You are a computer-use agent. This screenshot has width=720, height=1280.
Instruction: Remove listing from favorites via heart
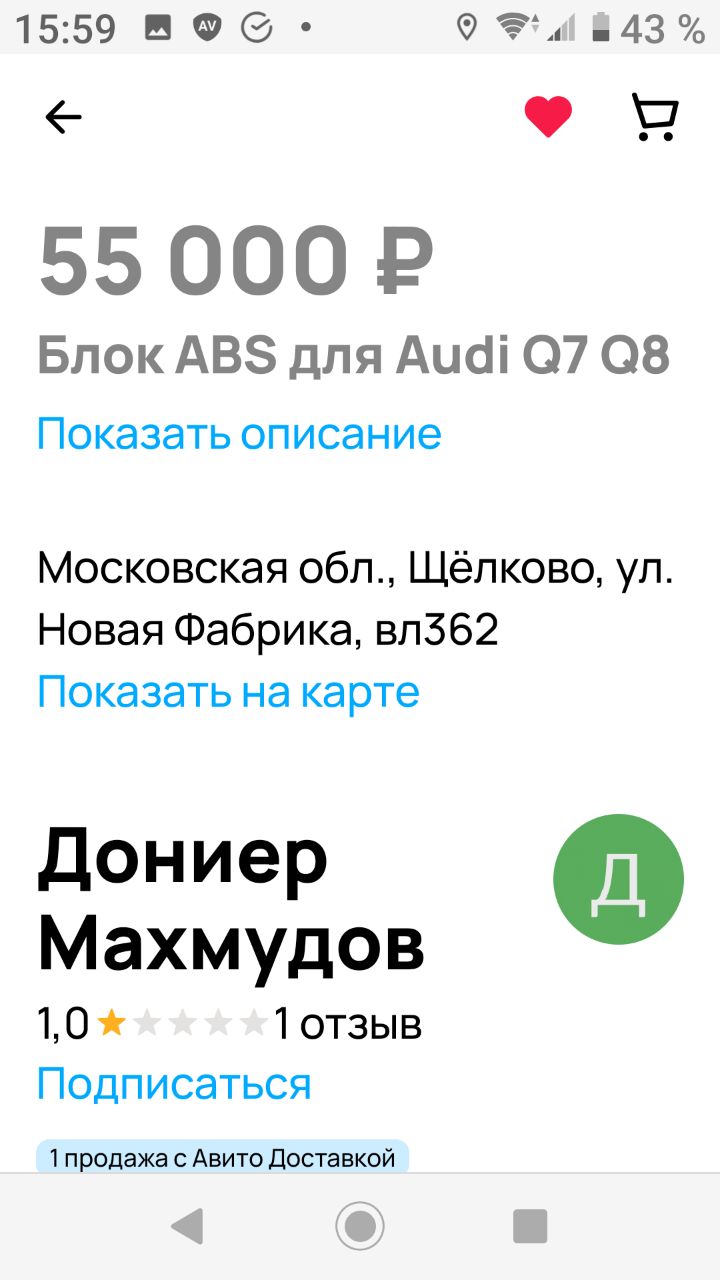click(548, 117)
